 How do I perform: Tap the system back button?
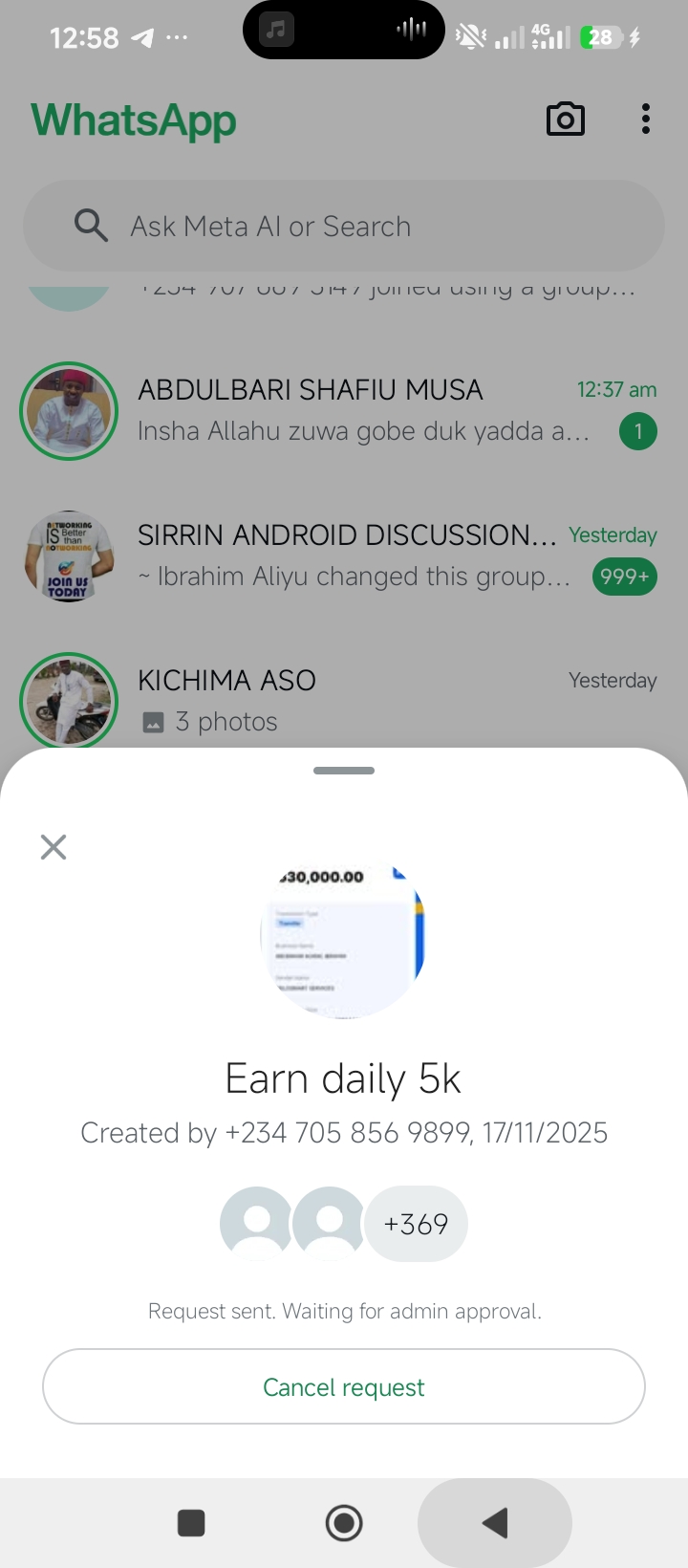(x=495, y=1522)
